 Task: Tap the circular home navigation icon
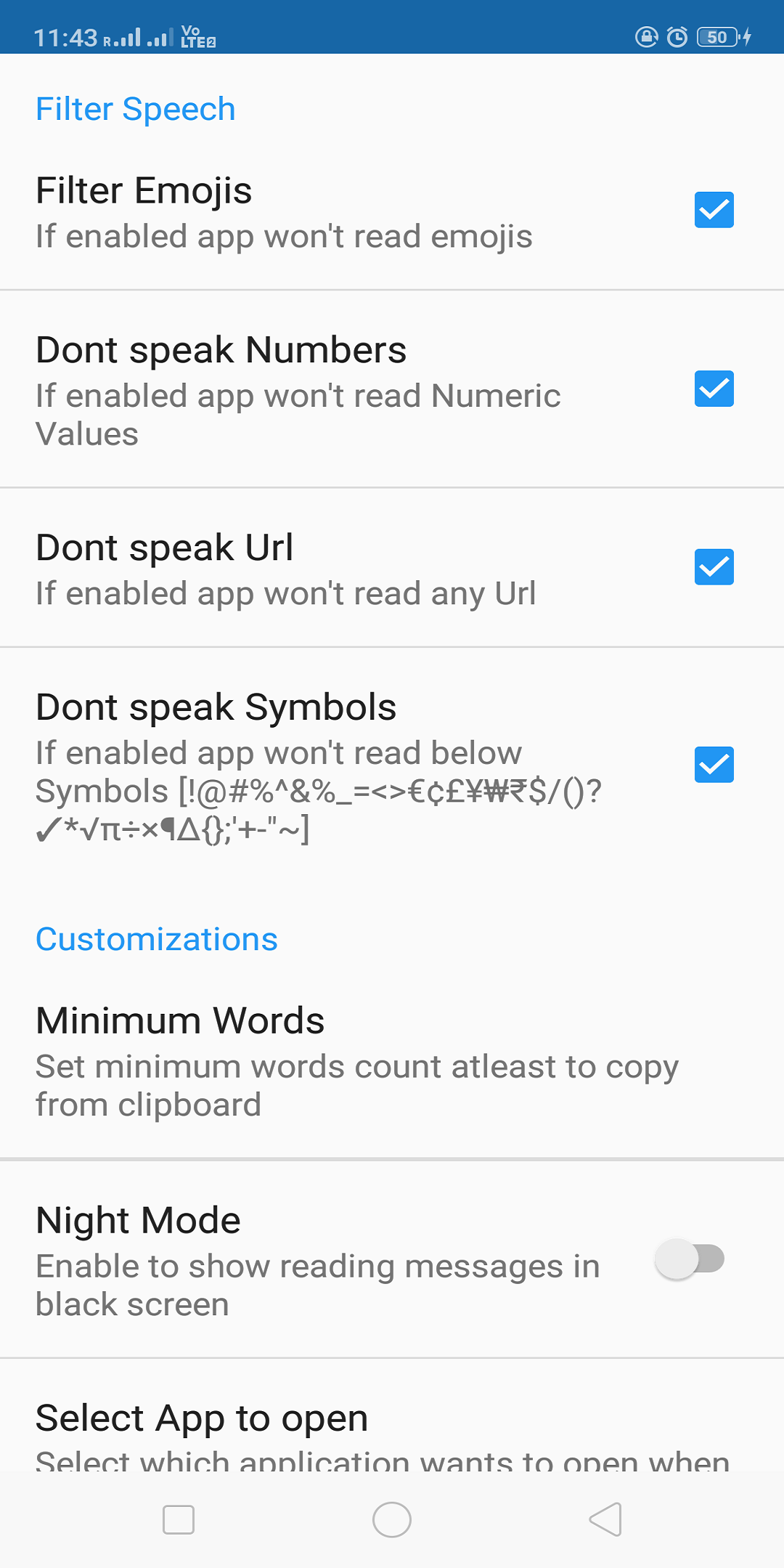[x=392, y=1519]
